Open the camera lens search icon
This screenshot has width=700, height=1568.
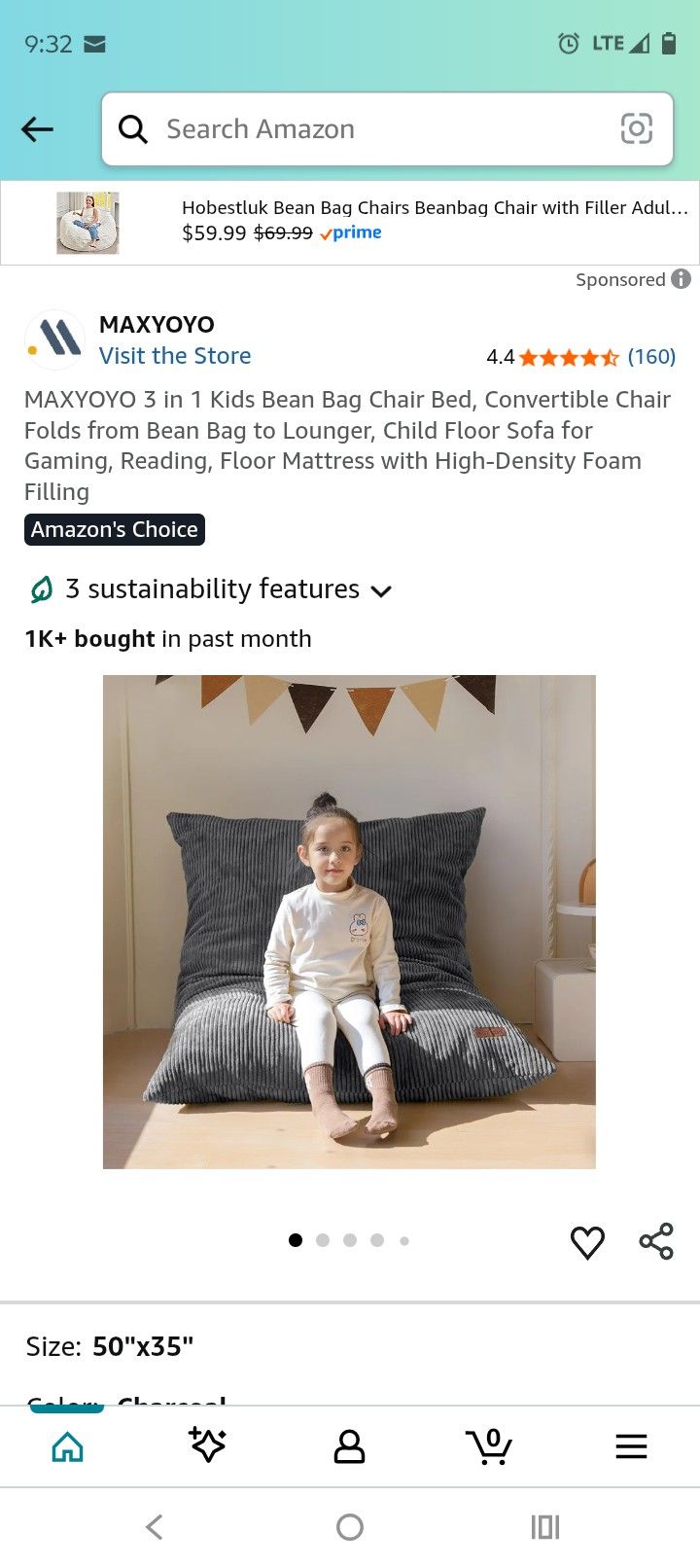pyautogui.click(x=636, y=128)
